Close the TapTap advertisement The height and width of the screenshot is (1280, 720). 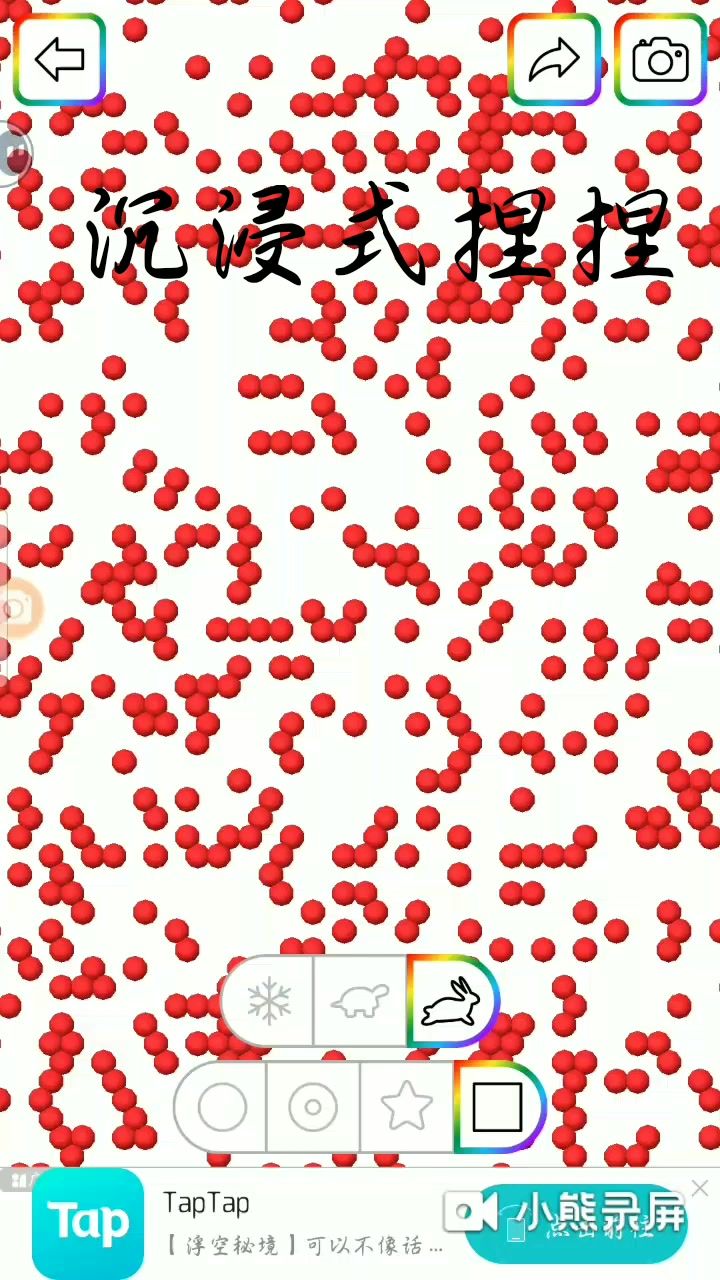699,1188
